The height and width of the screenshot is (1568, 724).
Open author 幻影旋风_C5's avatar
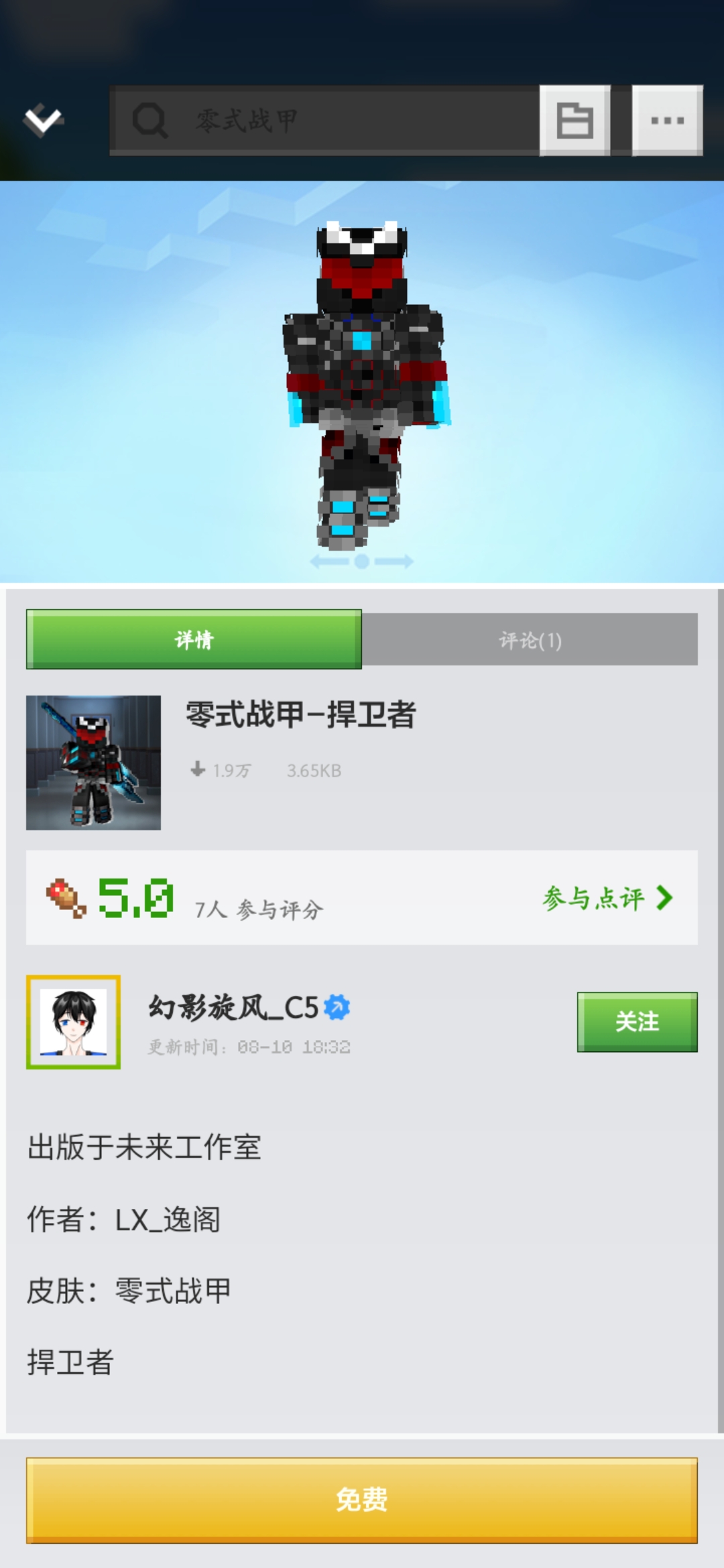point(74,1022)
